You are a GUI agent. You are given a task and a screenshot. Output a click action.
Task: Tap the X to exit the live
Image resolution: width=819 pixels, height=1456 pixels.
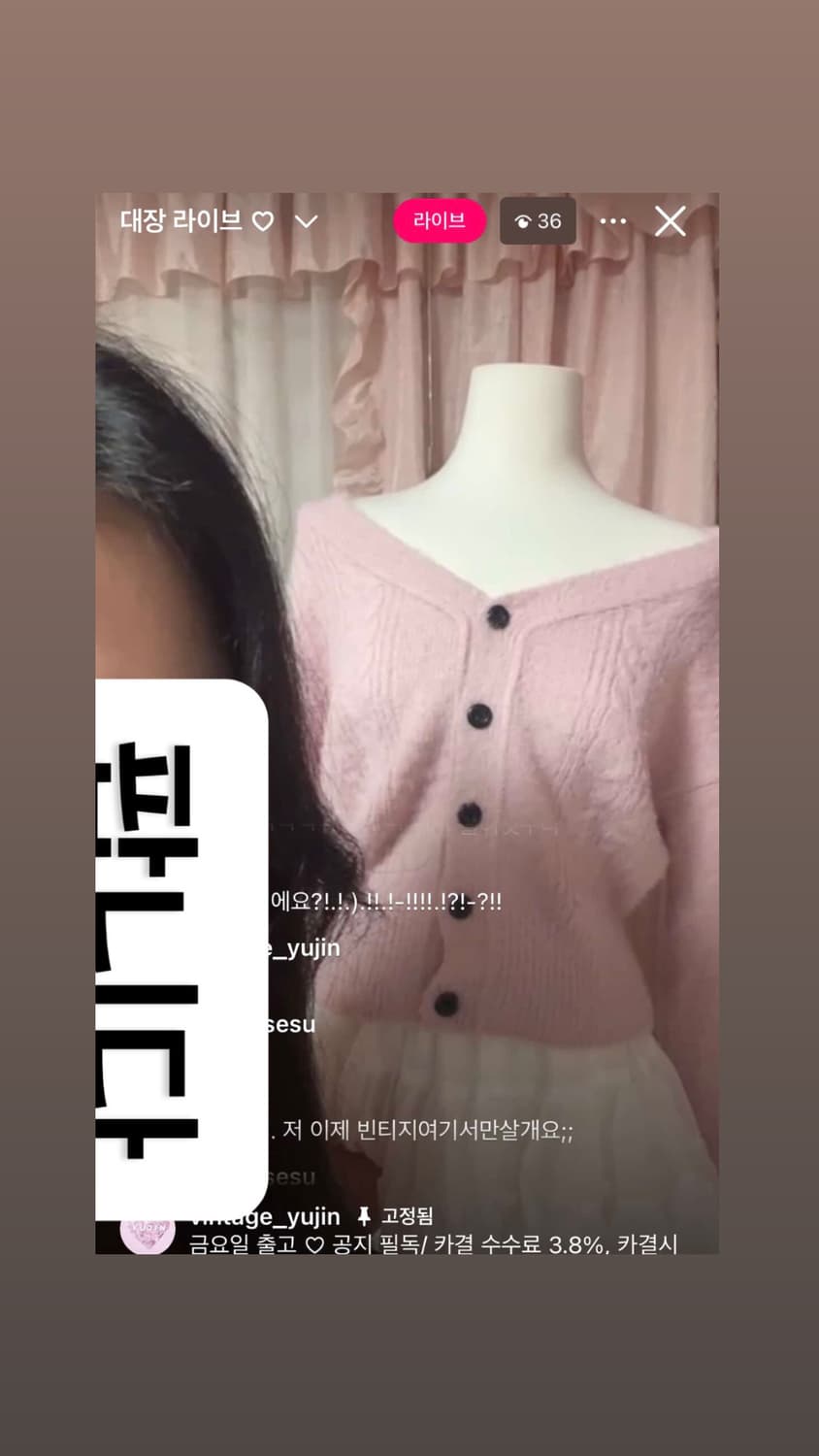click(x=670, y=221)
